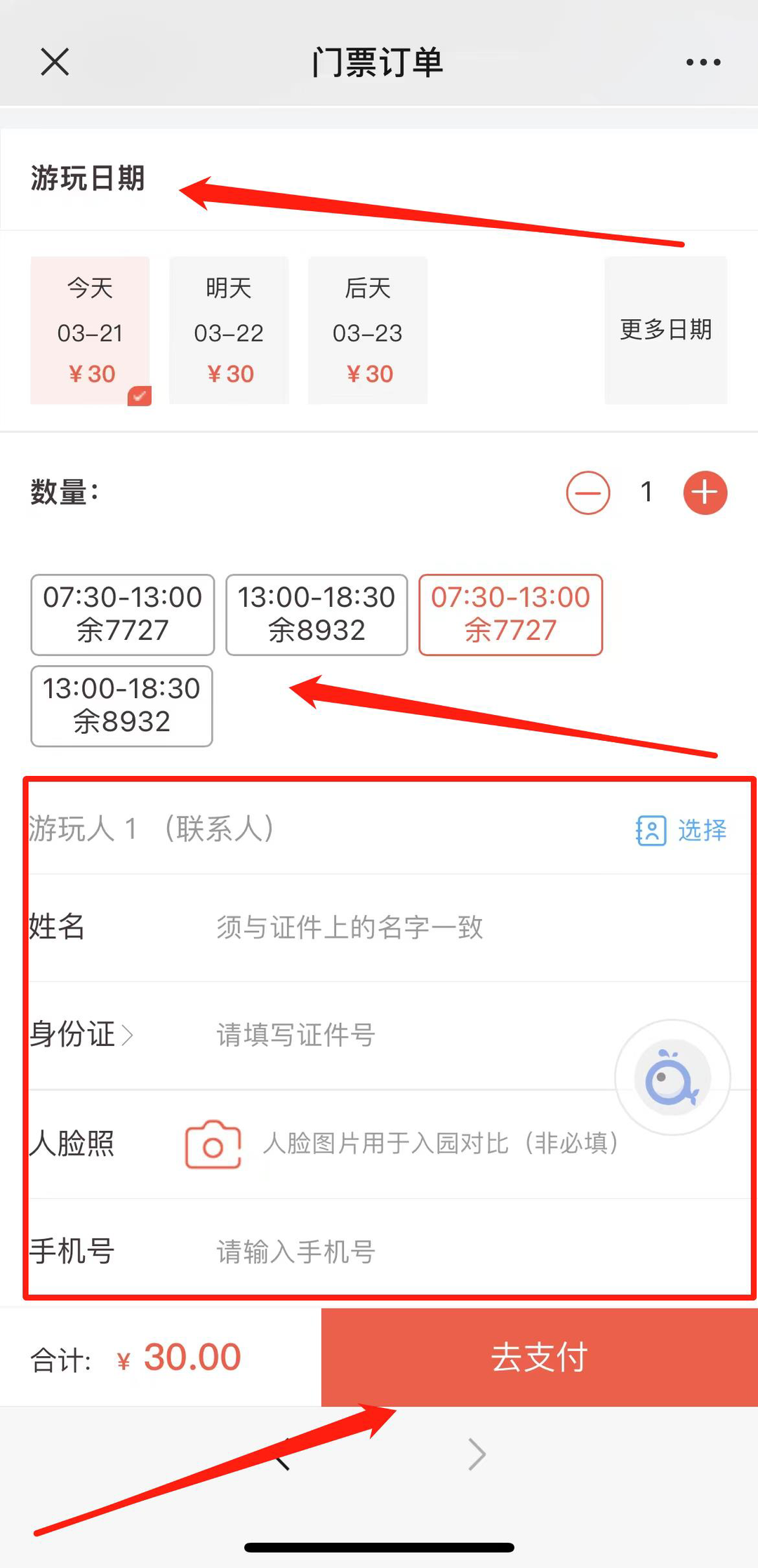Decrease ticket quantity with minus button

588,492
